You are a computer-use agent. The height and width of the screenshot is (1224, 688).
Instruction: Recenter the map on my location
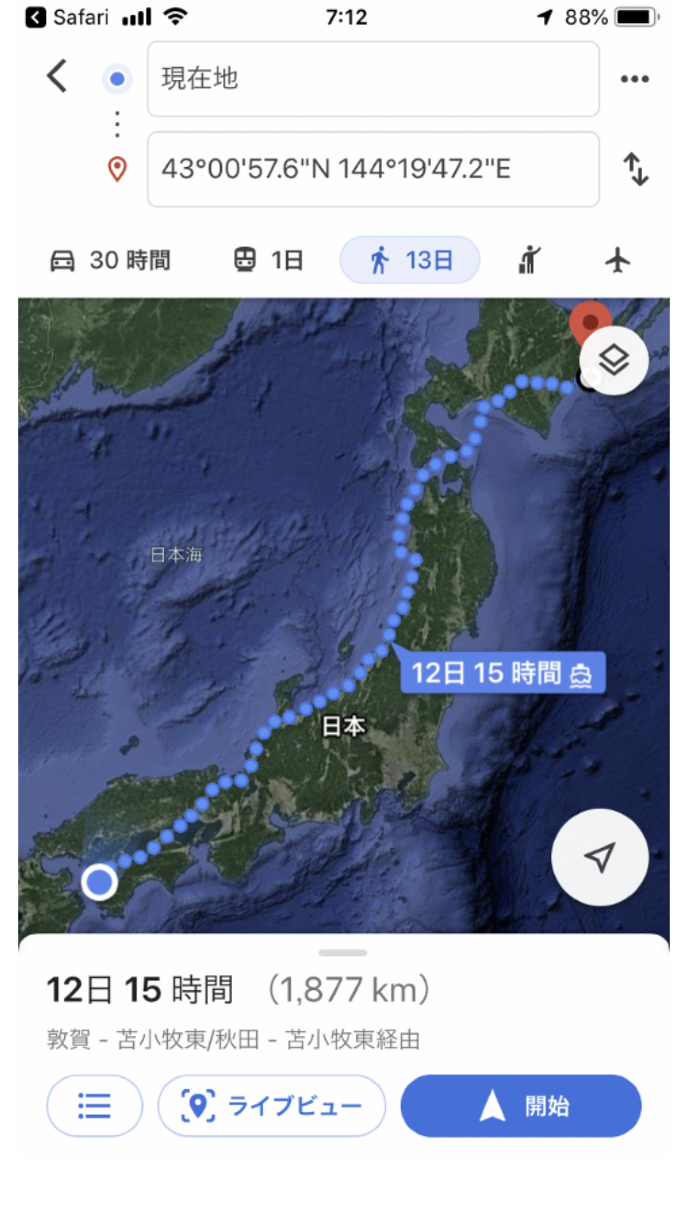(x=600, y=857)
